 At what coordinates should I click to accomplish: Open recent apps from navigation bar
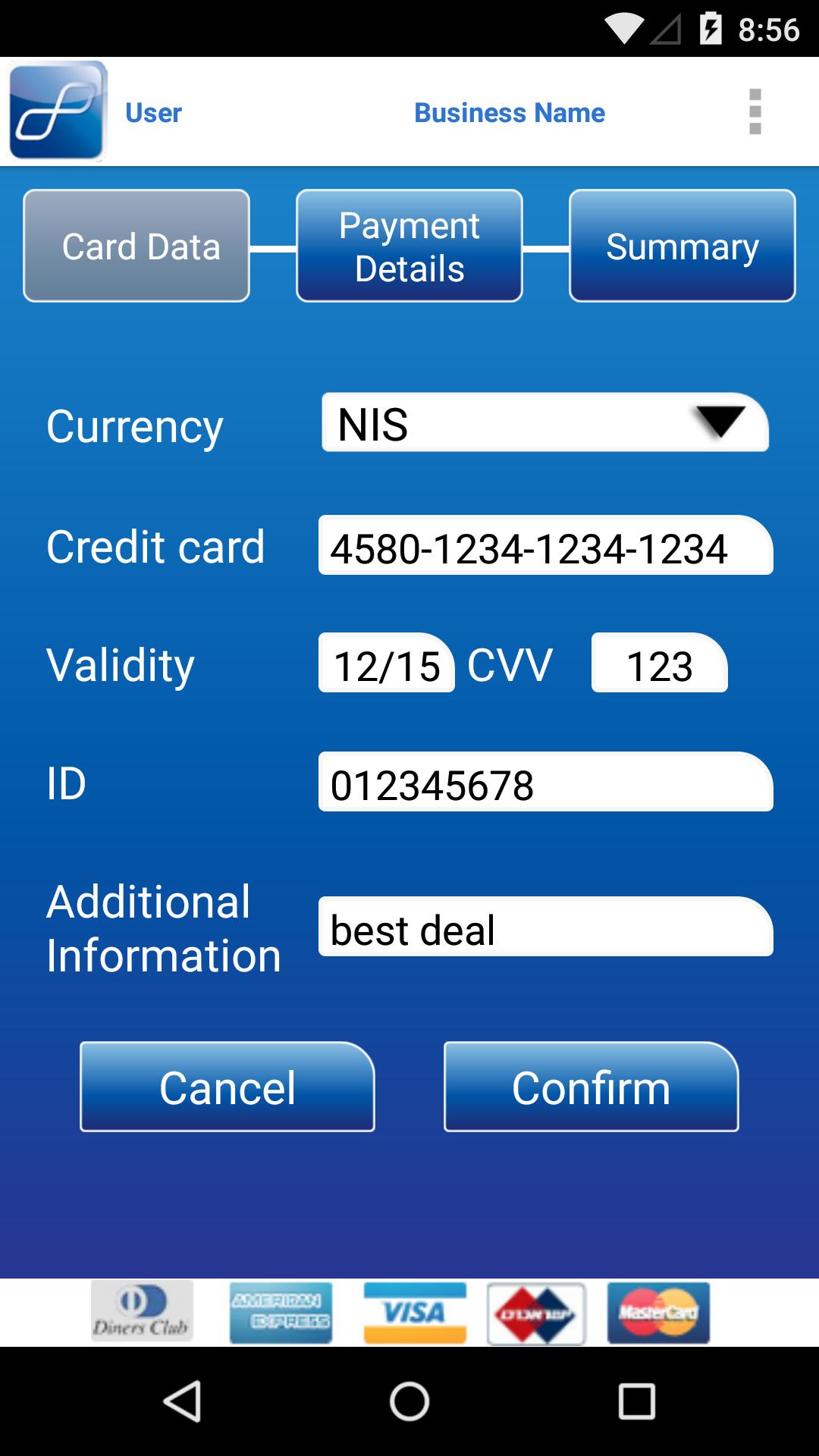[635, 1400]
